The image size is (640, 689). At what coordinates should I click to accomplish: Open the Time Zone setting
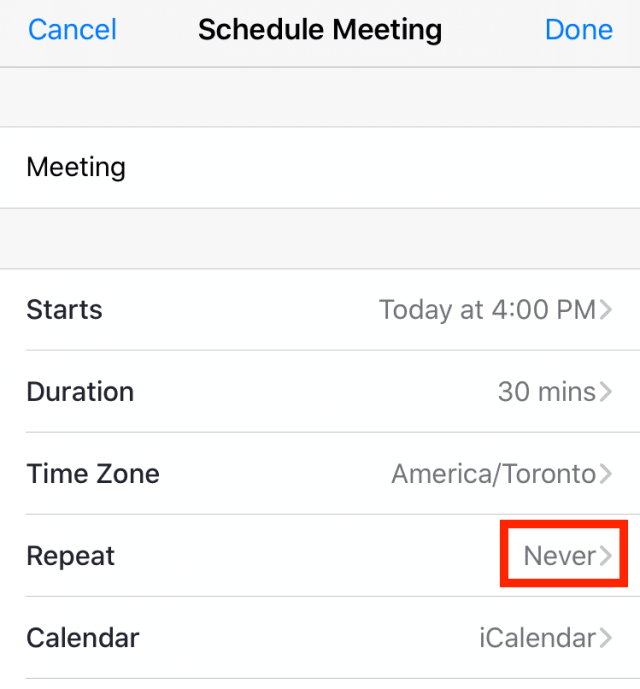320,474
